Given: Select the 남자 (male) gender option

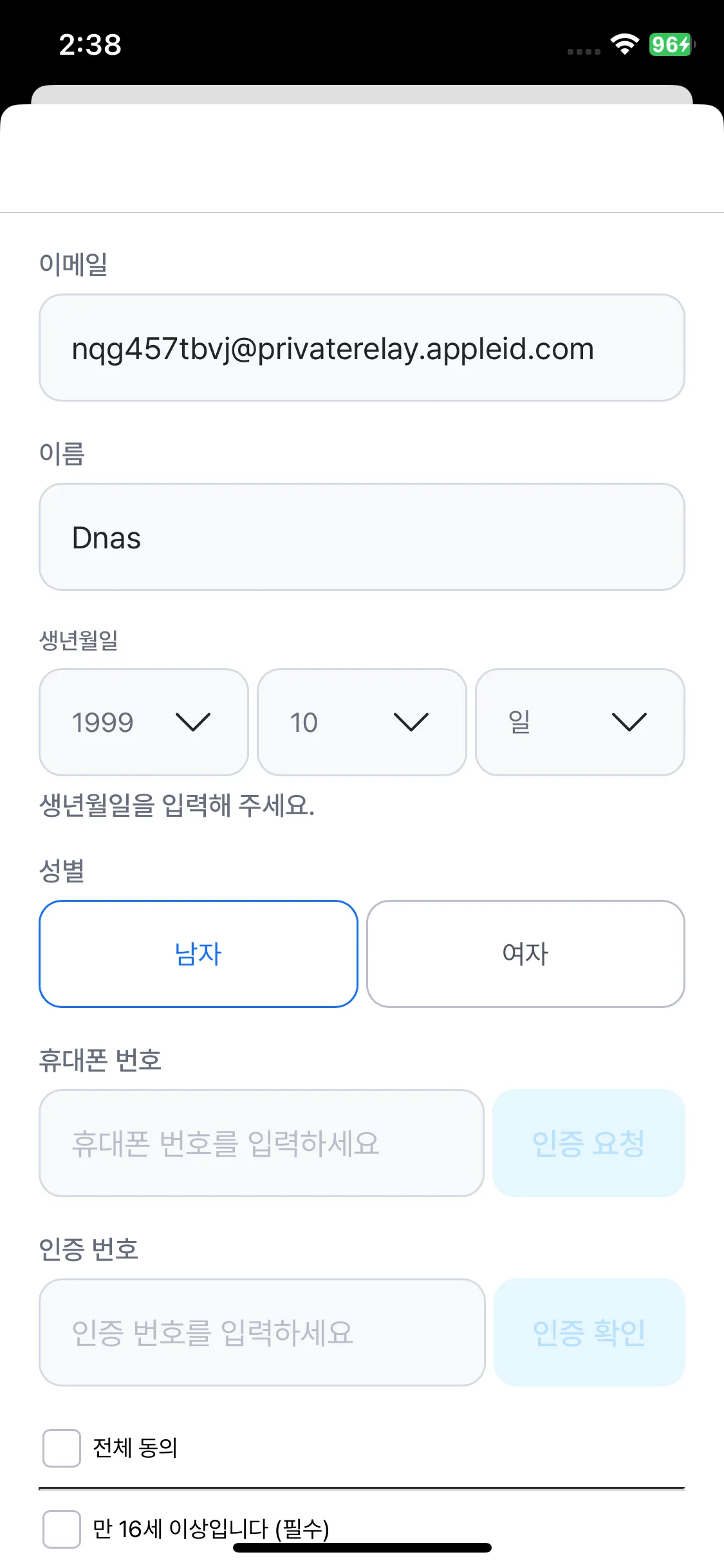Looking at the screenshot, I should pos(198,954).
